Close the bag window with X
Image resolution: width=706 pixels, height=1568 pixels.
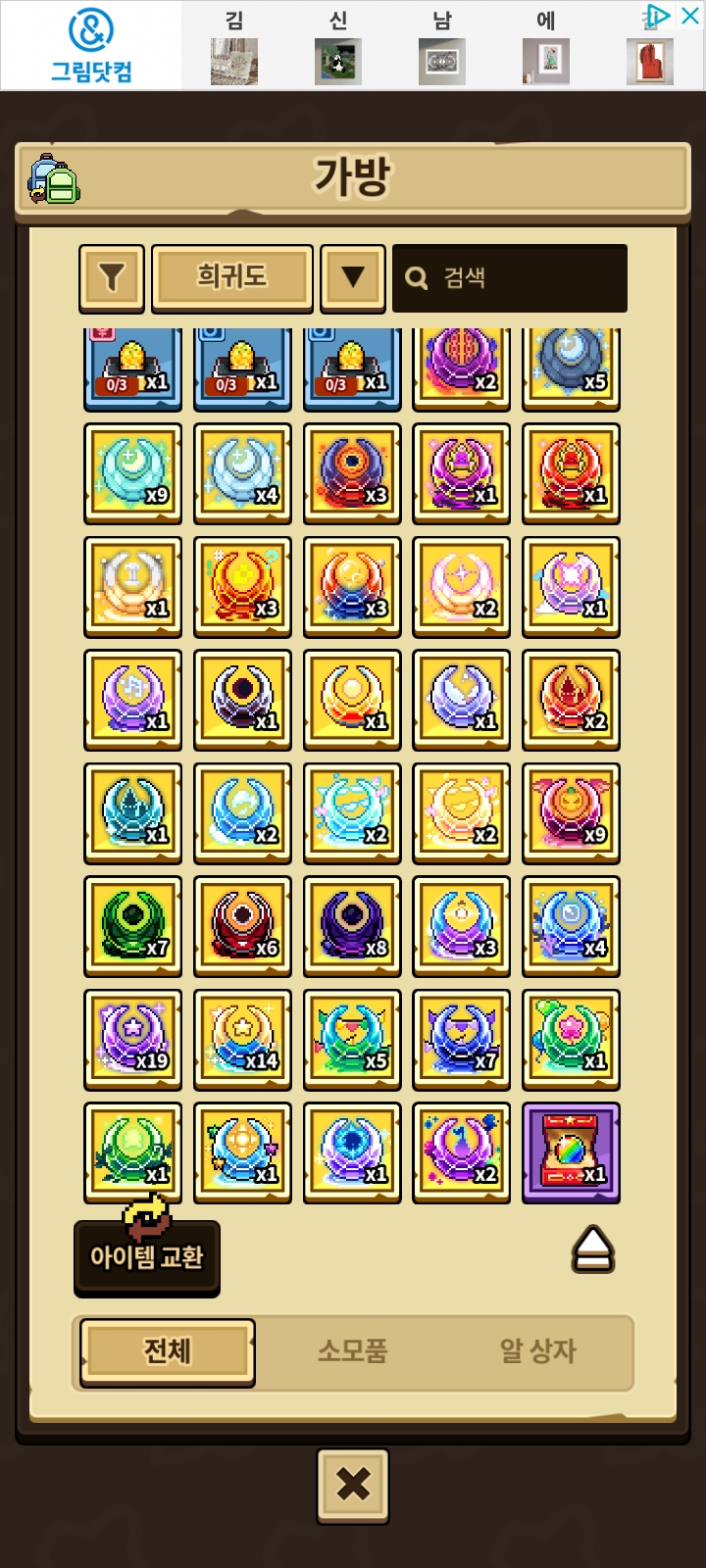click(x=353, y=1485)
